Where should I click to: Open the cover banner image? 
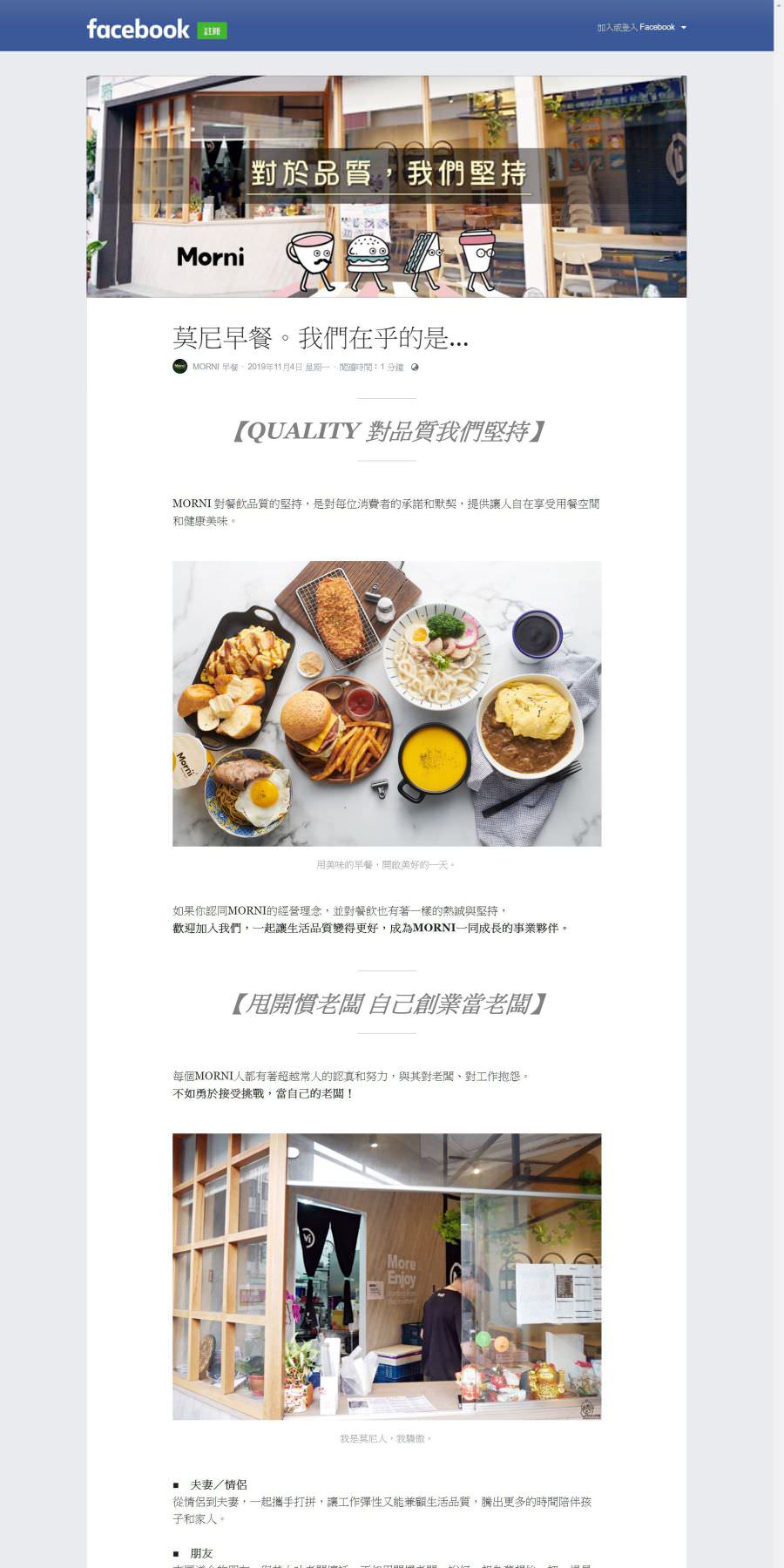pos(387,186)
